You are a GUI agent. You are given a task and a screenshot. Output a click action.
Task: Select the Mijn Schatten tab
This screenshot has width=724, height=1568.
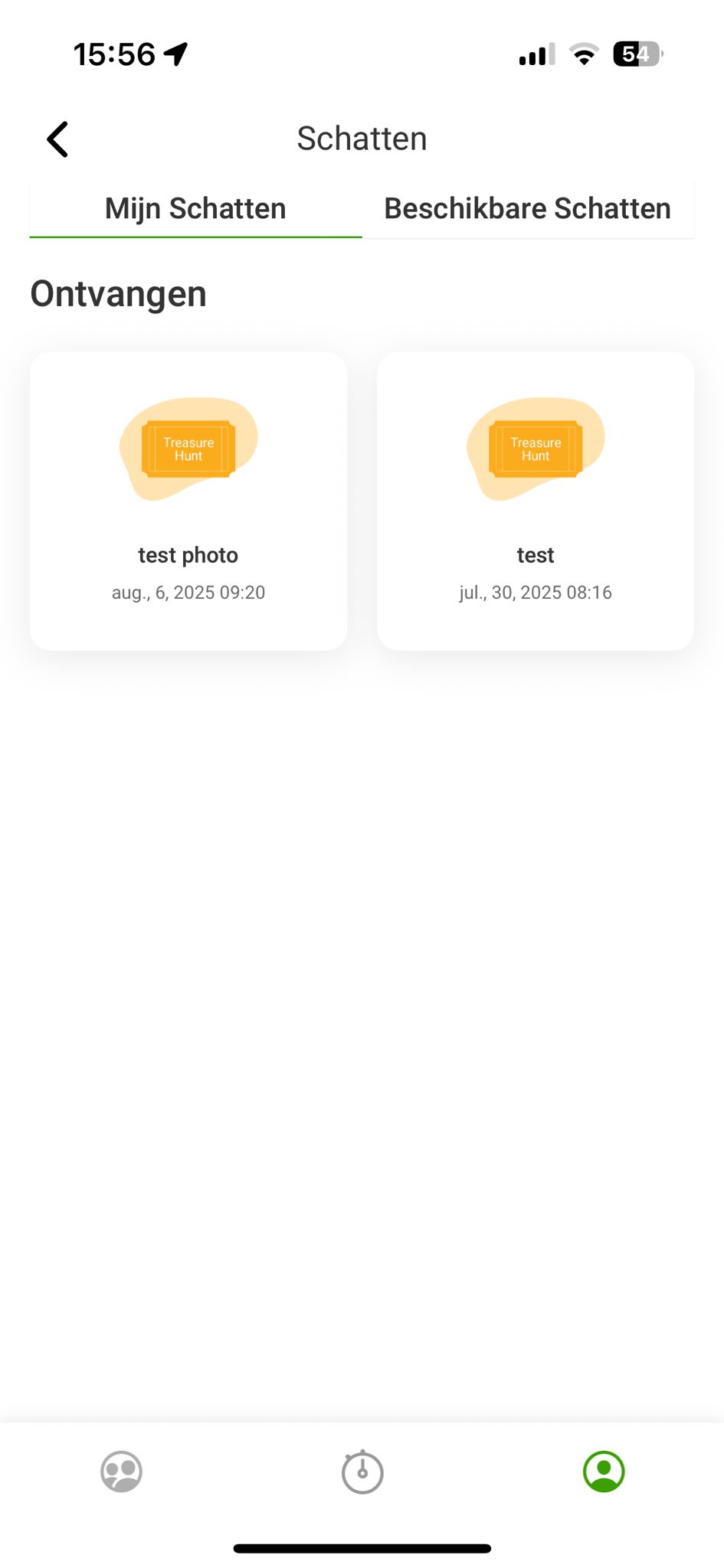(195, 208)
